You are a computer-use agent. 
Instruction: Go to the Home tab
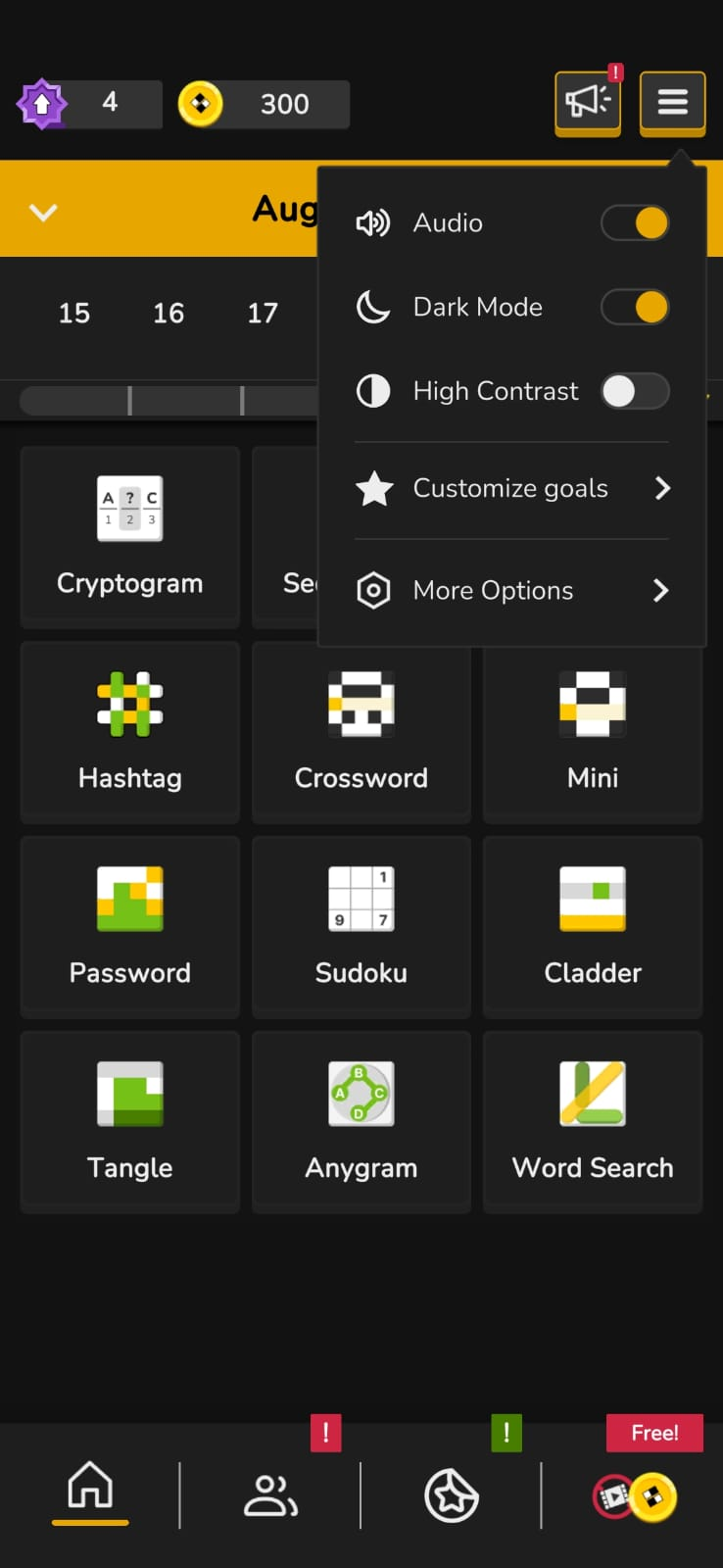pos(90,1488)
